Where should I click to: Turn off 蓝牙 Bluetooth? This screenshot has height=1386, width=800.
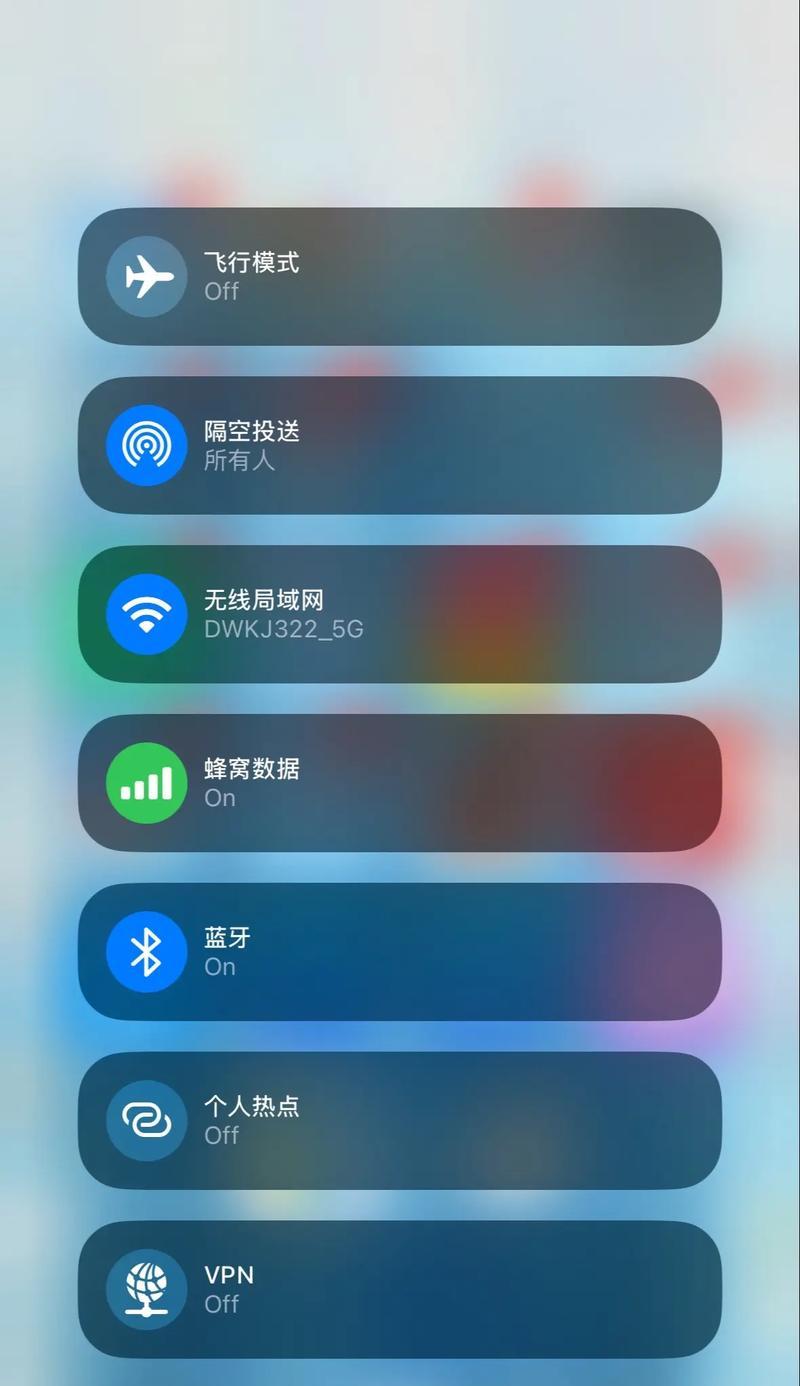(x=147, y=952)
